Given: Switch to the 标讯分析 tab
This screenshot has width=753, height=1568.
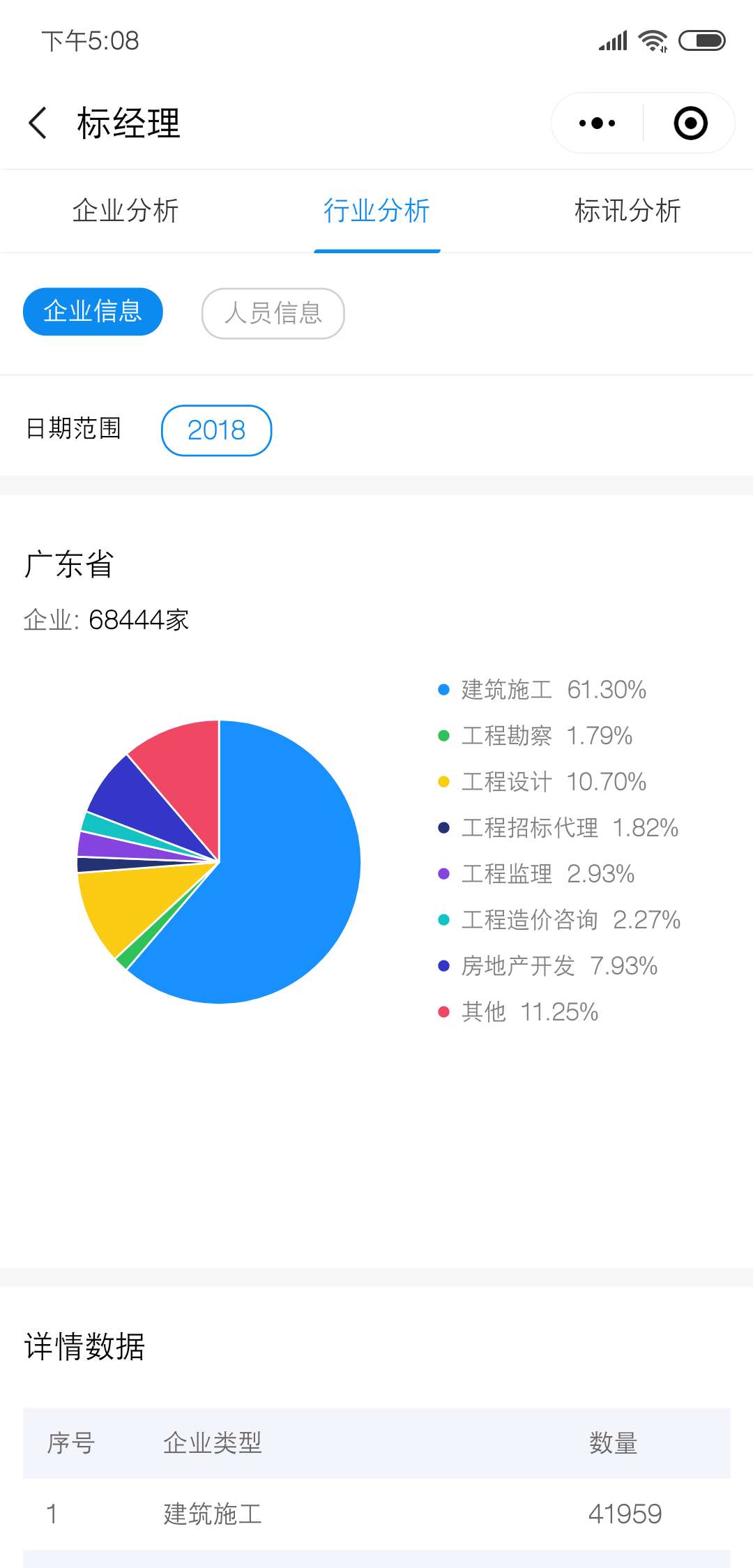Looking at the screenshot, I should click(x=627, y=211).
